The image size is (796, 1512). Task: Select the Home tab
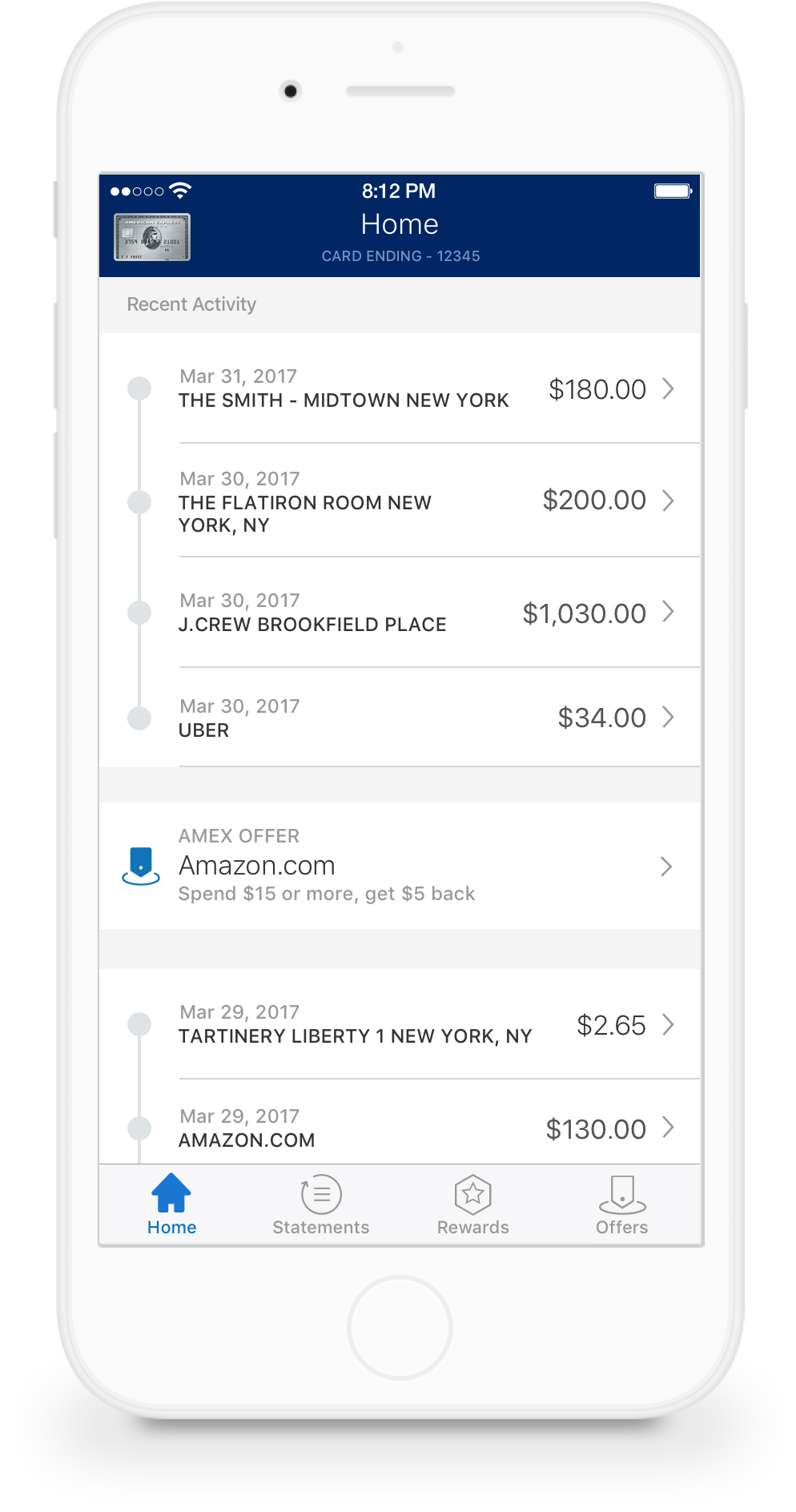(x=171, y=1204)
